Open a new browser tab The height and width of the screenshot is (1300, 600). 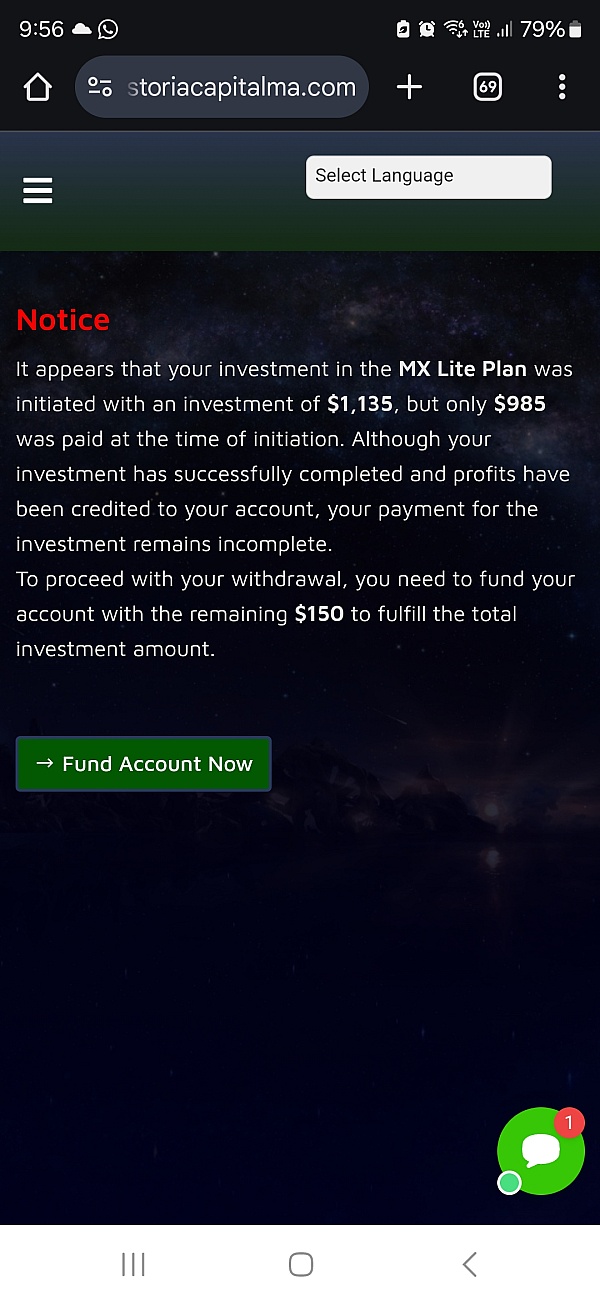tap(409, 87)
